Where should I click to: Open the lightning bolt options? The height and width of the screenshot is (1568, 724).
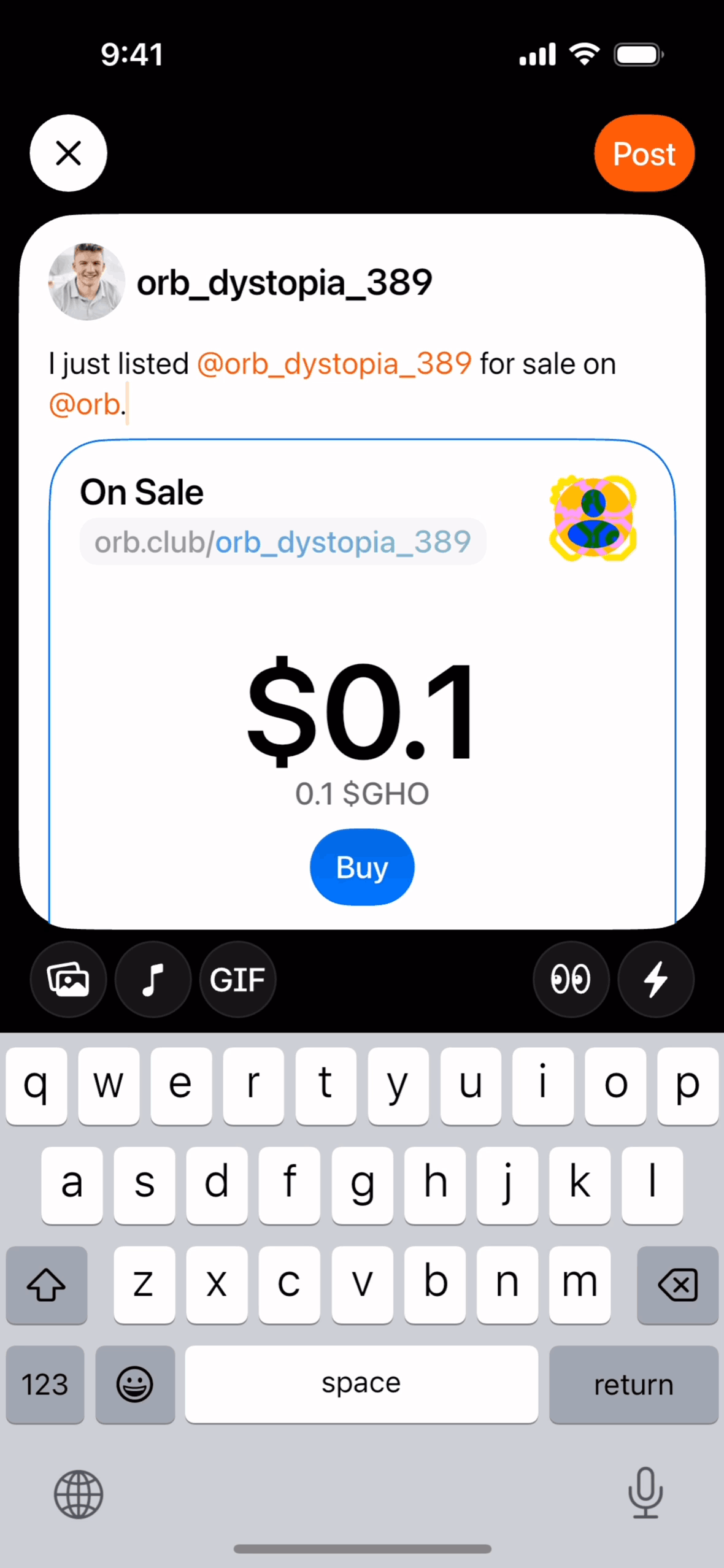tap(655, 979)
